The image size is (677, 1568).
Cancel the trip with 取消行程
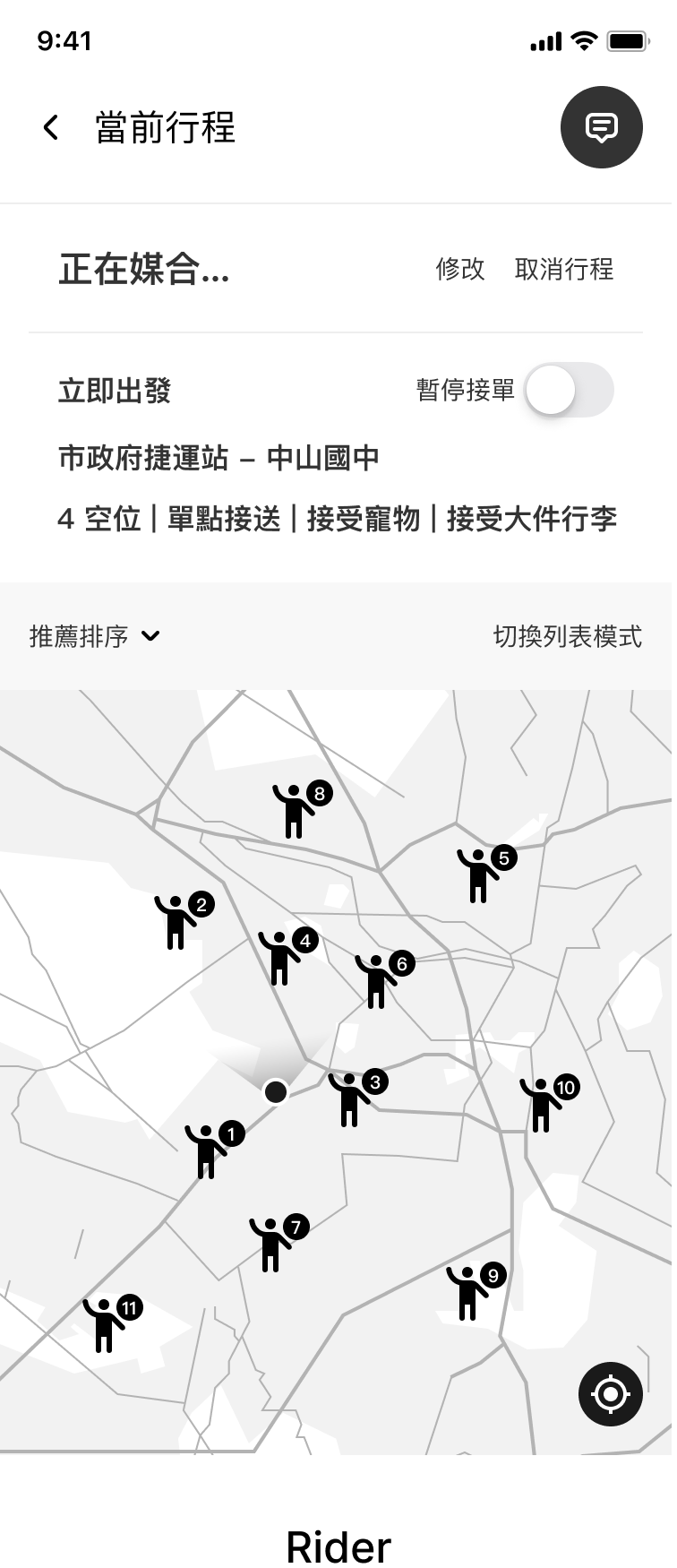pyautogui.click(x=563, y=269)
